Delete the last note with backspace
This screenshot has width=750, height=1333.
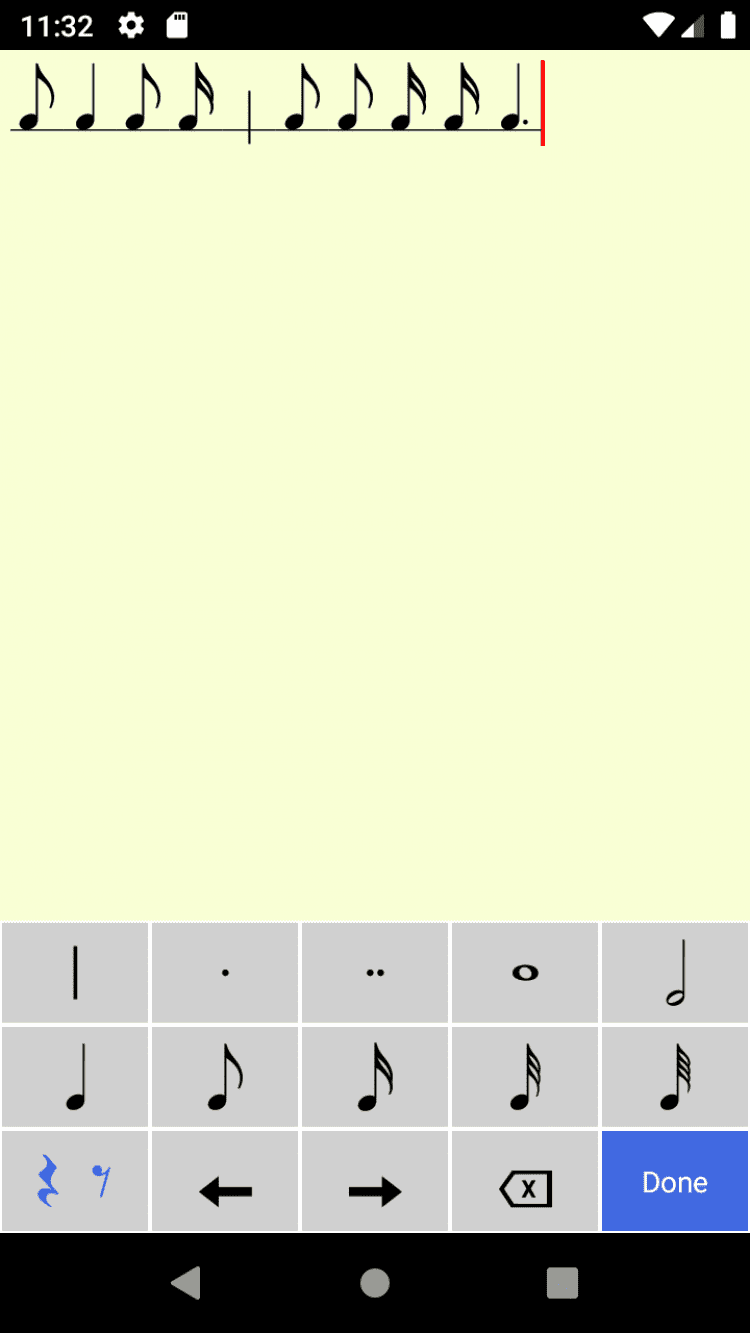525,1181
